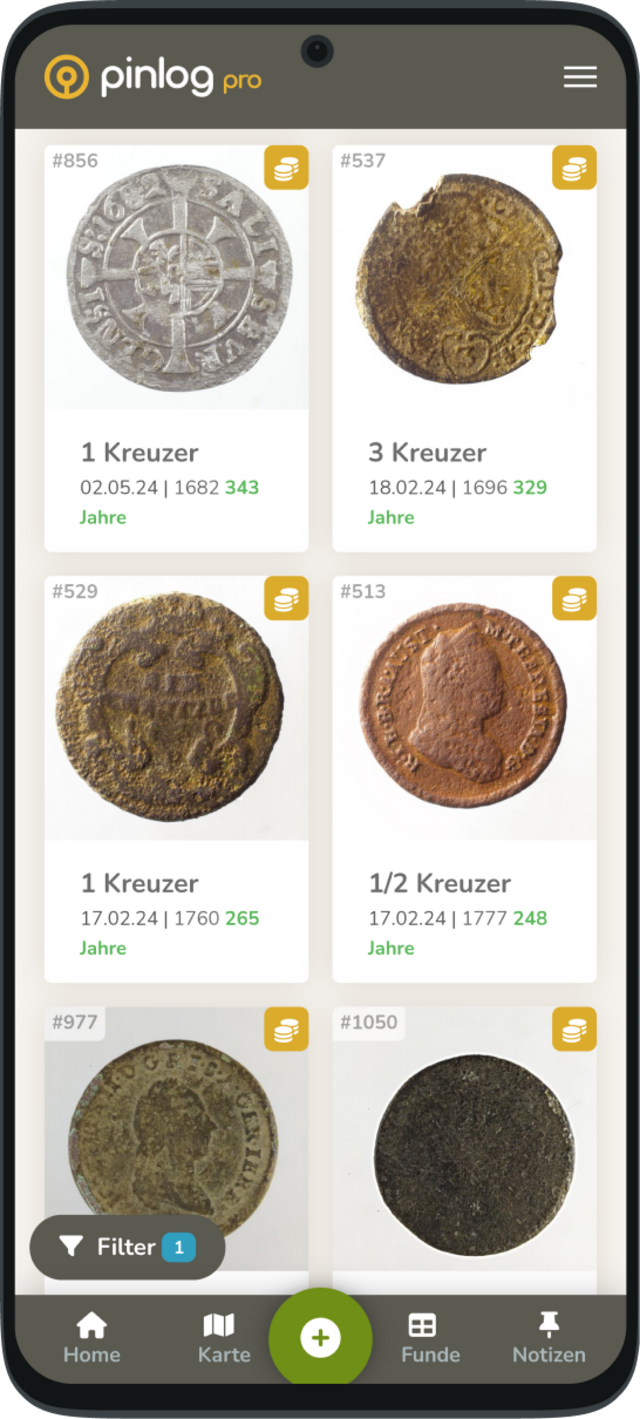Open find #513 1/2 Kreuzer card

(x=464, y=780)
